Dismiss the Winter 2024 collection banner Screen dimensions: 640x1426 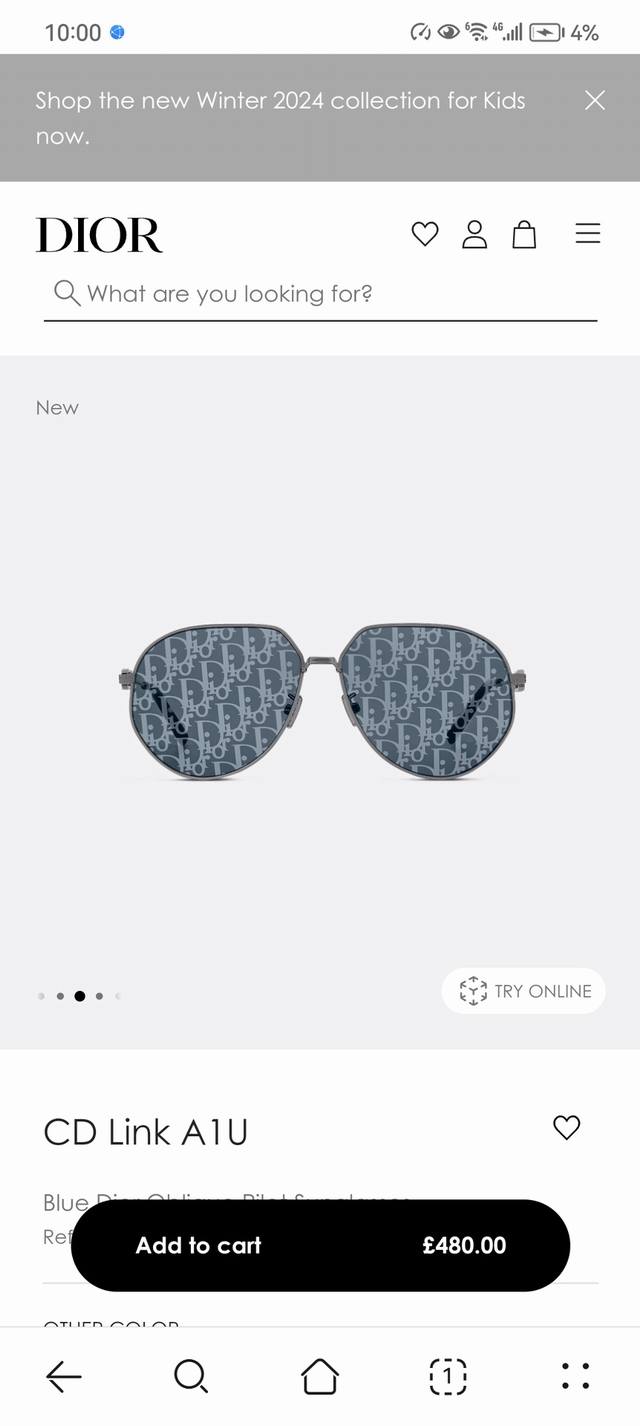(595, 100)
